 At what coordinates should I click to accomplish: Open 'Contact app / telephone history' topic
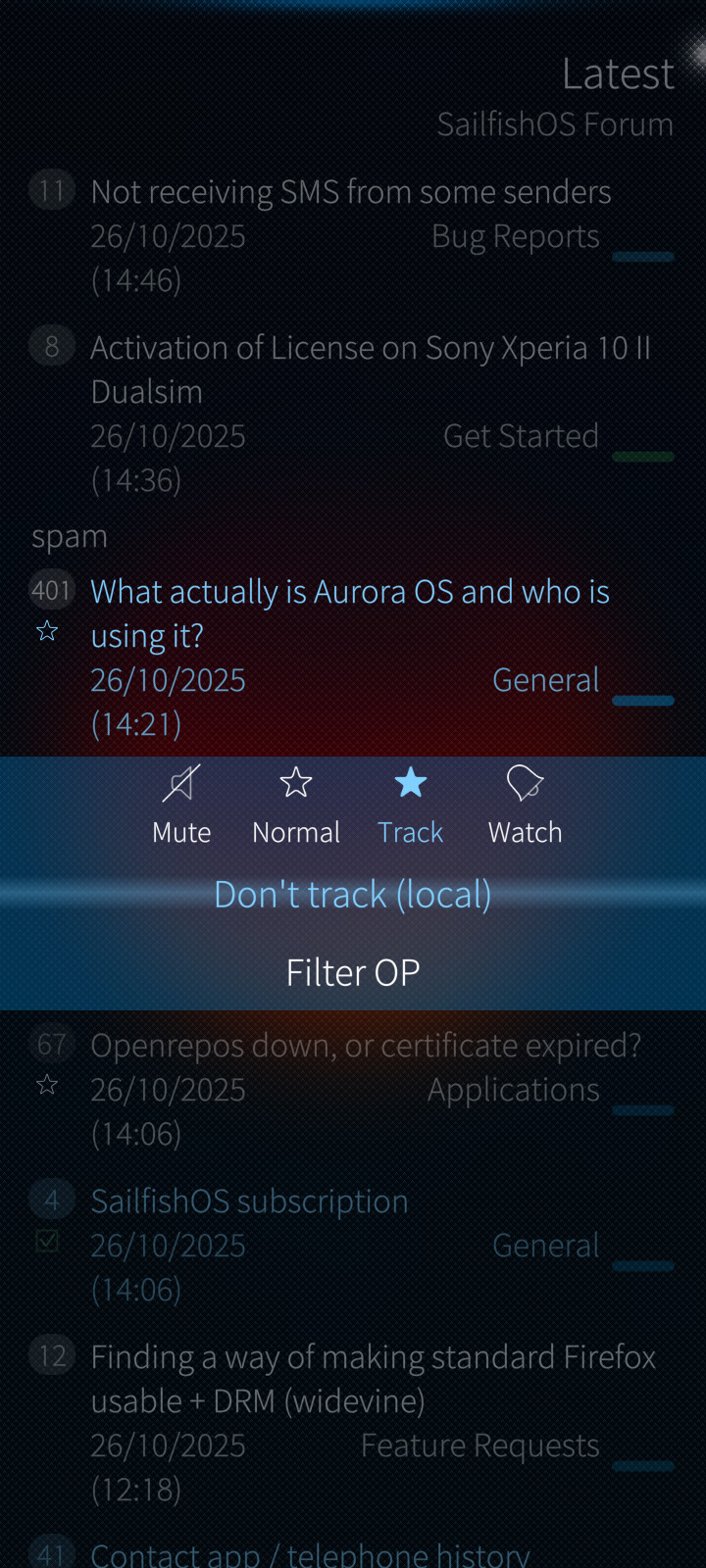click(310, 1553)
